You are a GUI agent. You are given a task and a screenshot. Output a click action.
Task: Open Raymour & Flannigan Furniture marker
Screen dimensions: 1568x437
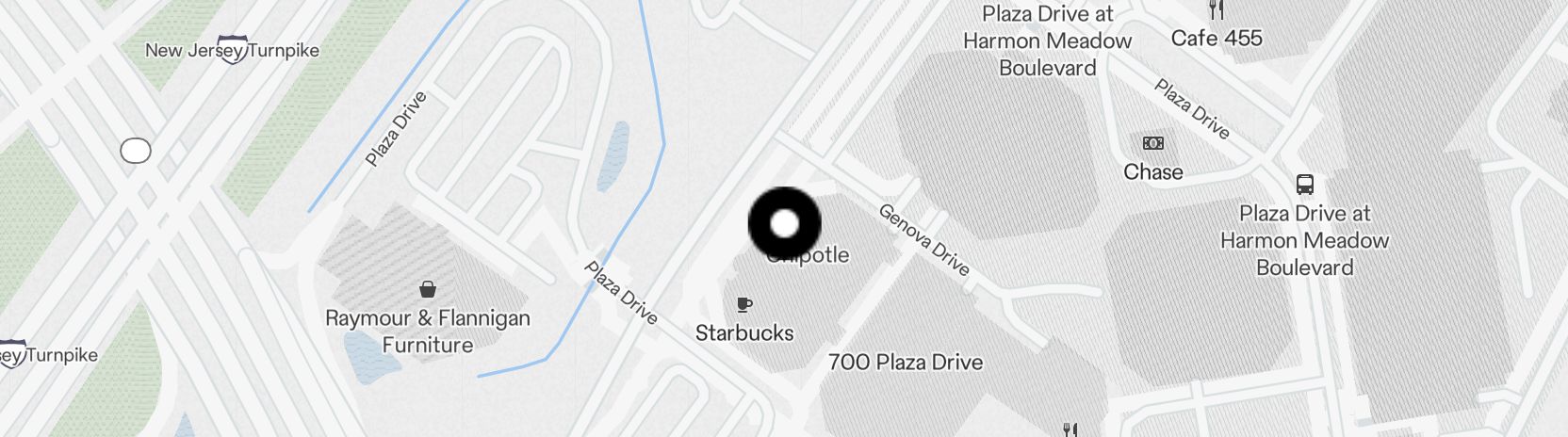point(428,289)
